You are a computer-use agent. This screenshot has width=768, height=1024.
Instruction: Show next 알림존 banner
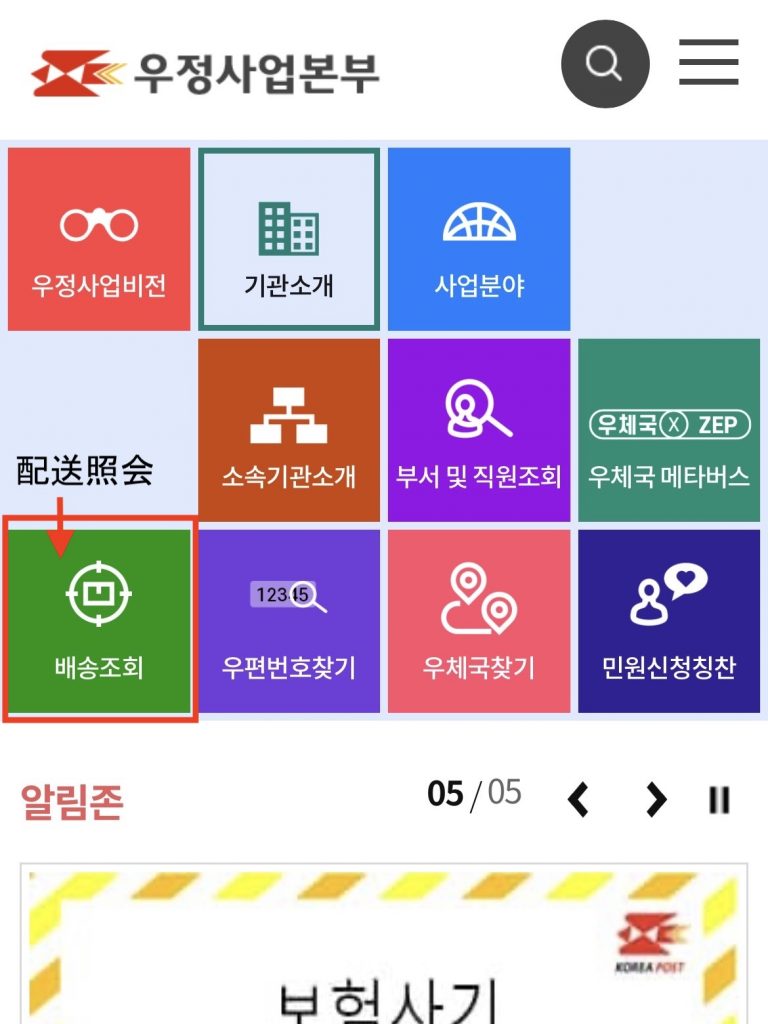(x=655, y=798)
